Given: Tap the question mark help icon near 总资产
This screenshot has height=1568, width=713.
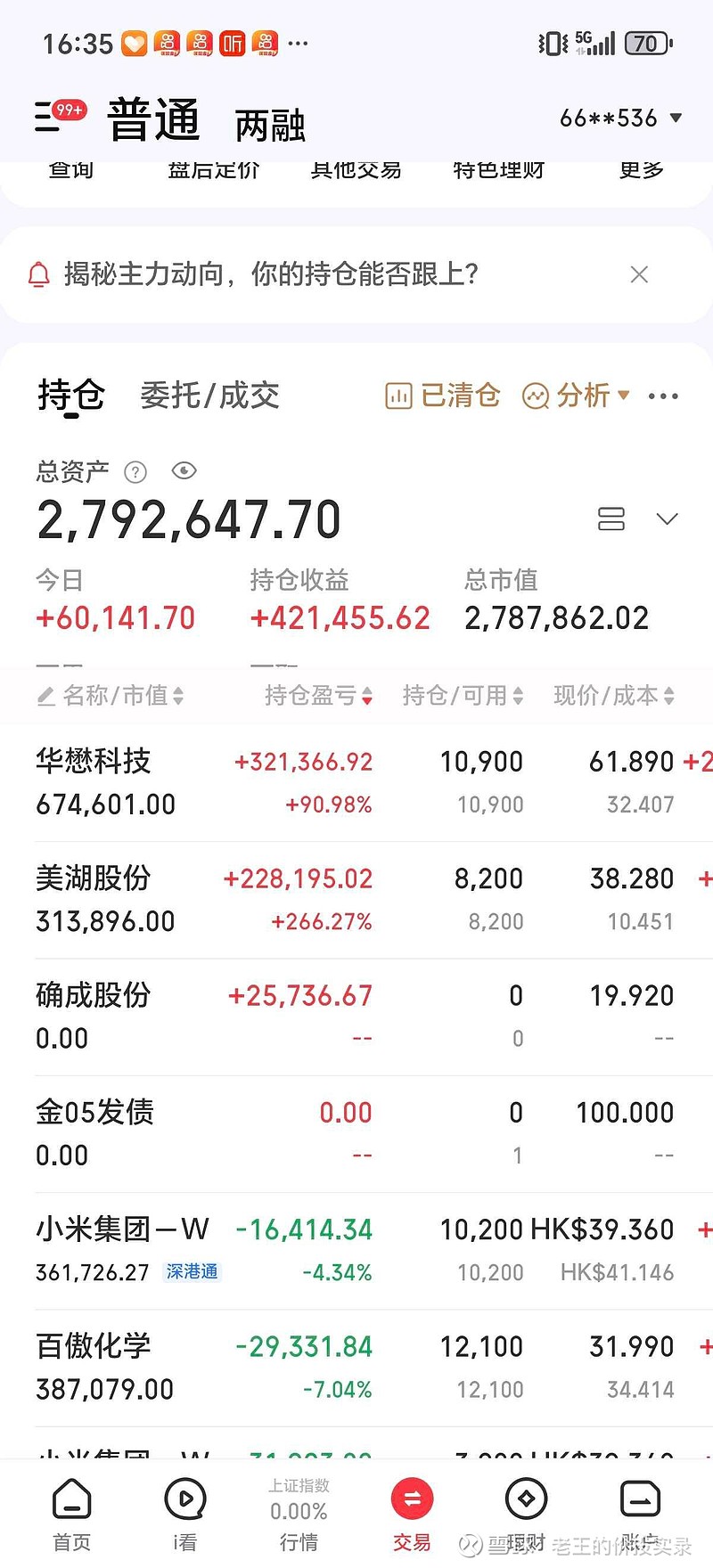Looking at the screenshot, I should point(135,472).
